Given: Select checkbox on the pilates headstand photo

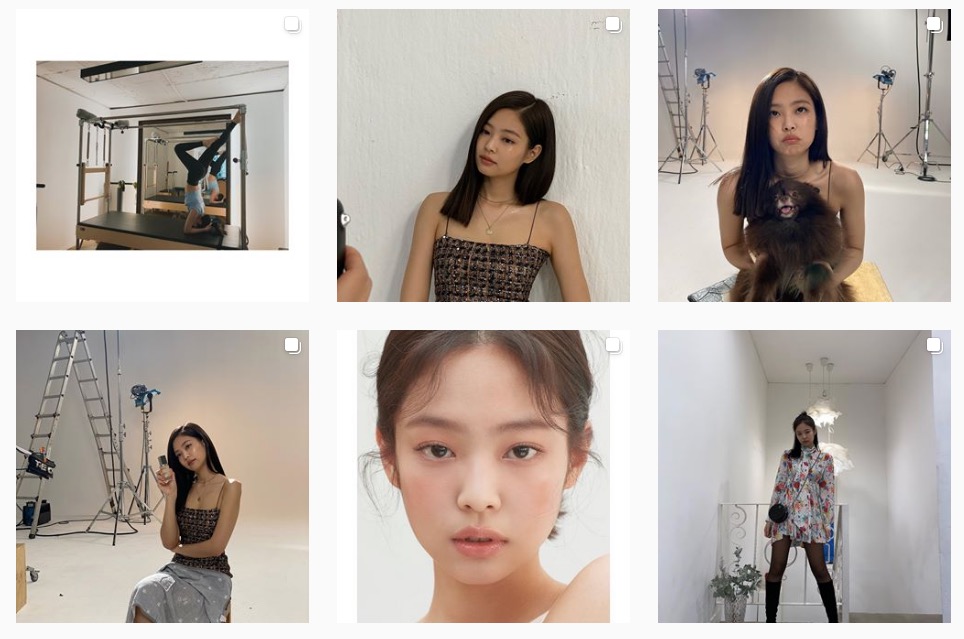Looking at the screenshot, I should click(x=291, y=24).
